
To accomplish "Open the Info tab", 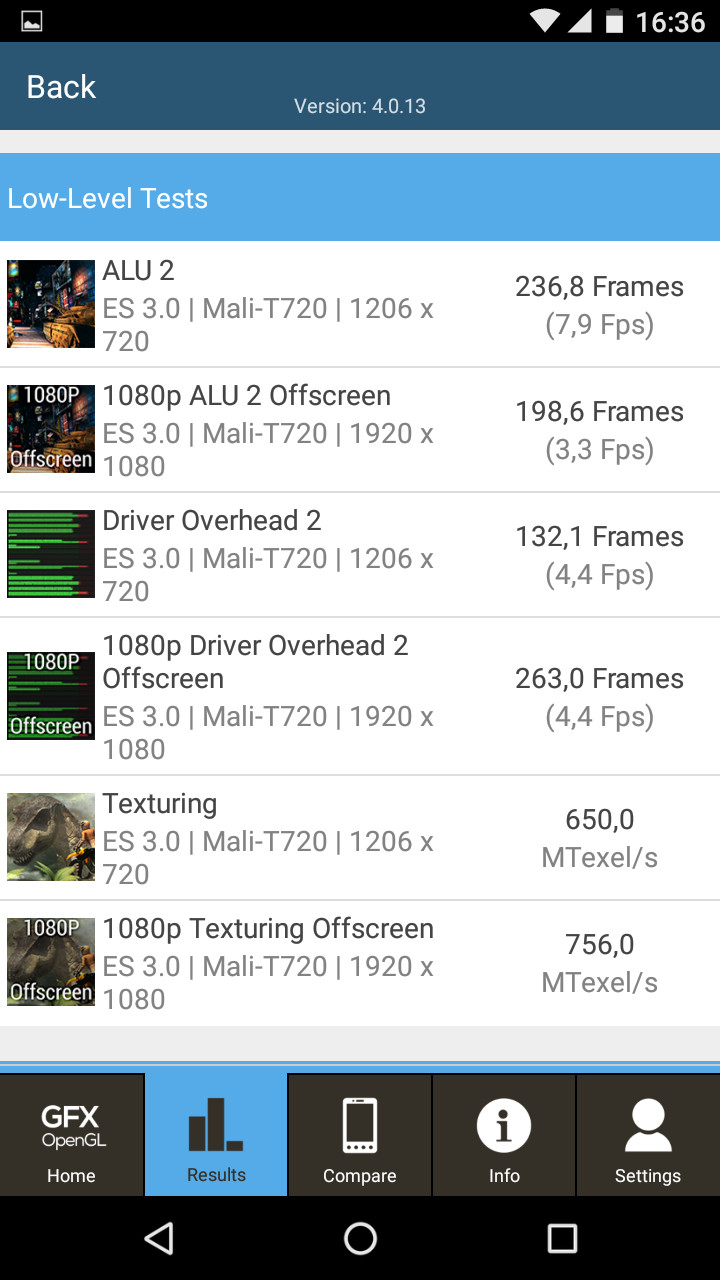I will click(x=504, y=1135).
